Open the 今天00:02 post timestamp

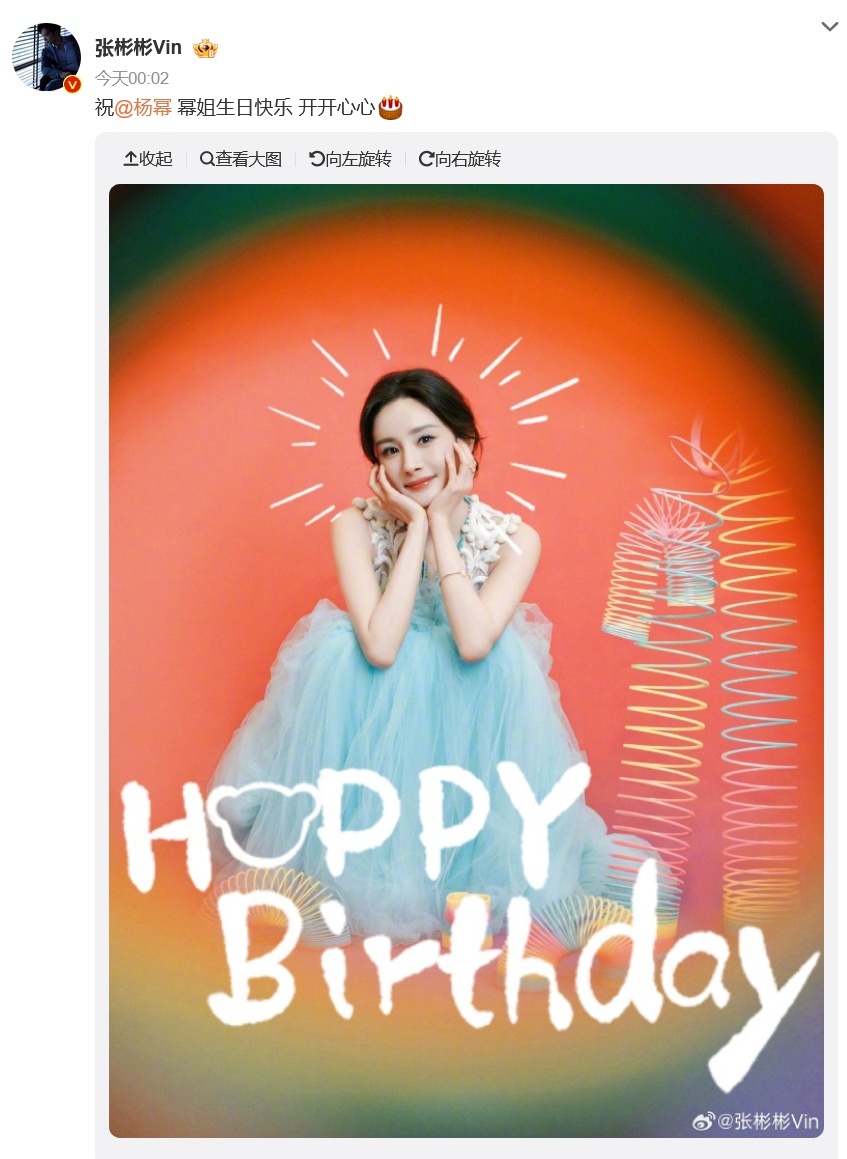(132, 78)
